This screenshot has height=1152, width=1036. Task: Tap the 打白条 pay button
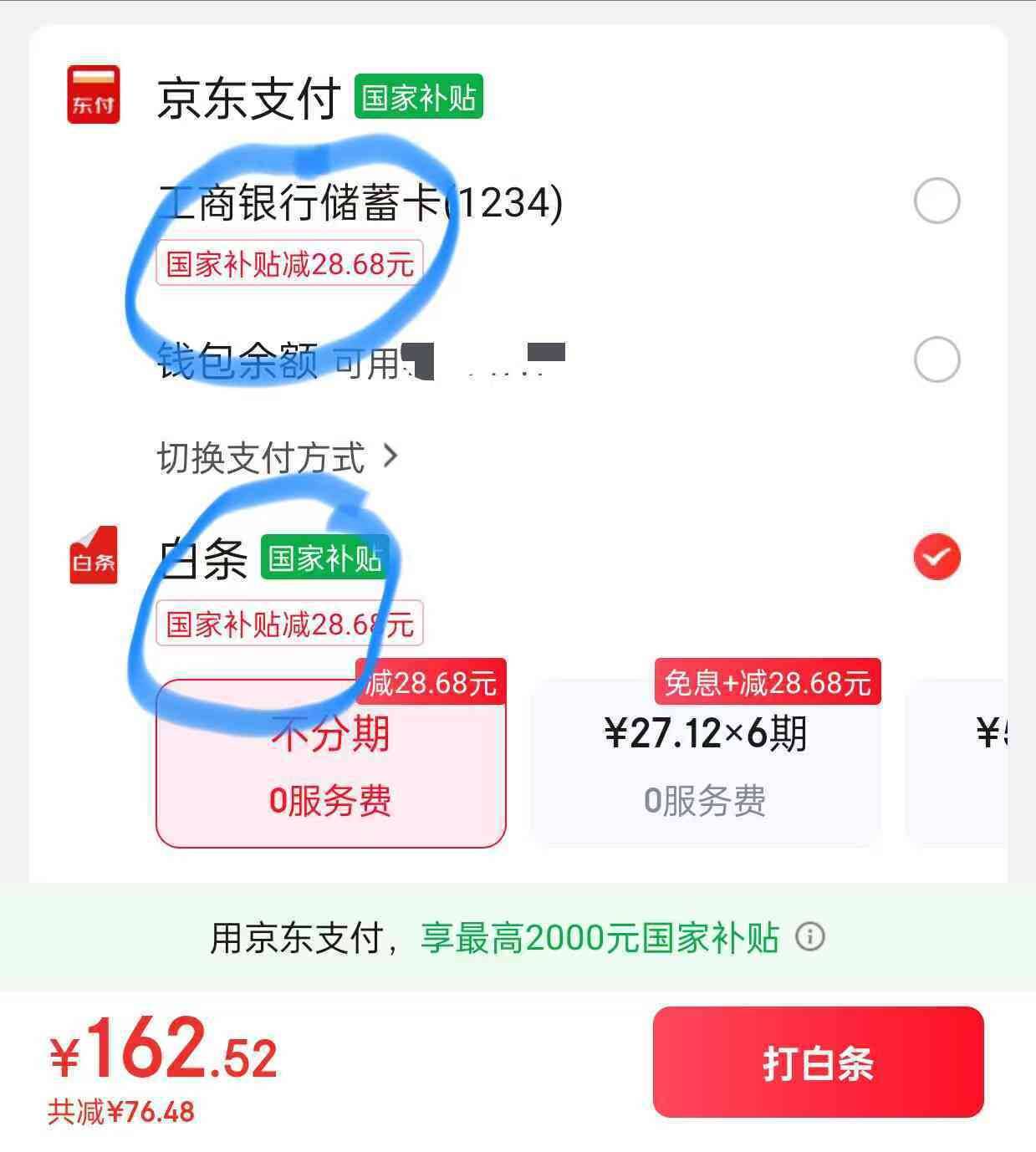tap(817, 1062)
